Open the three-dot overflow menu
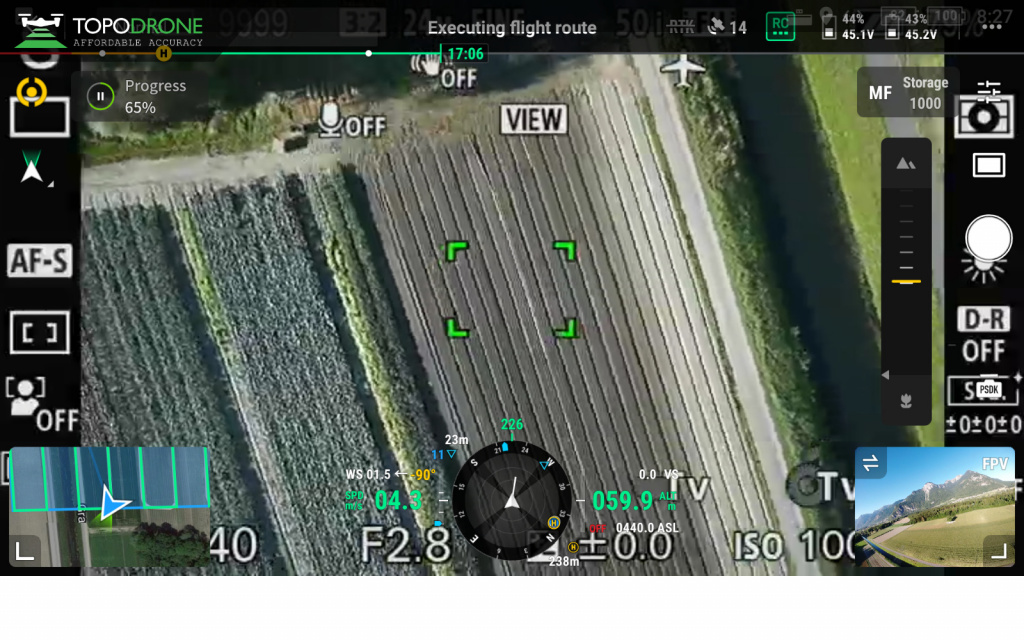 click(x=991, y=27)
